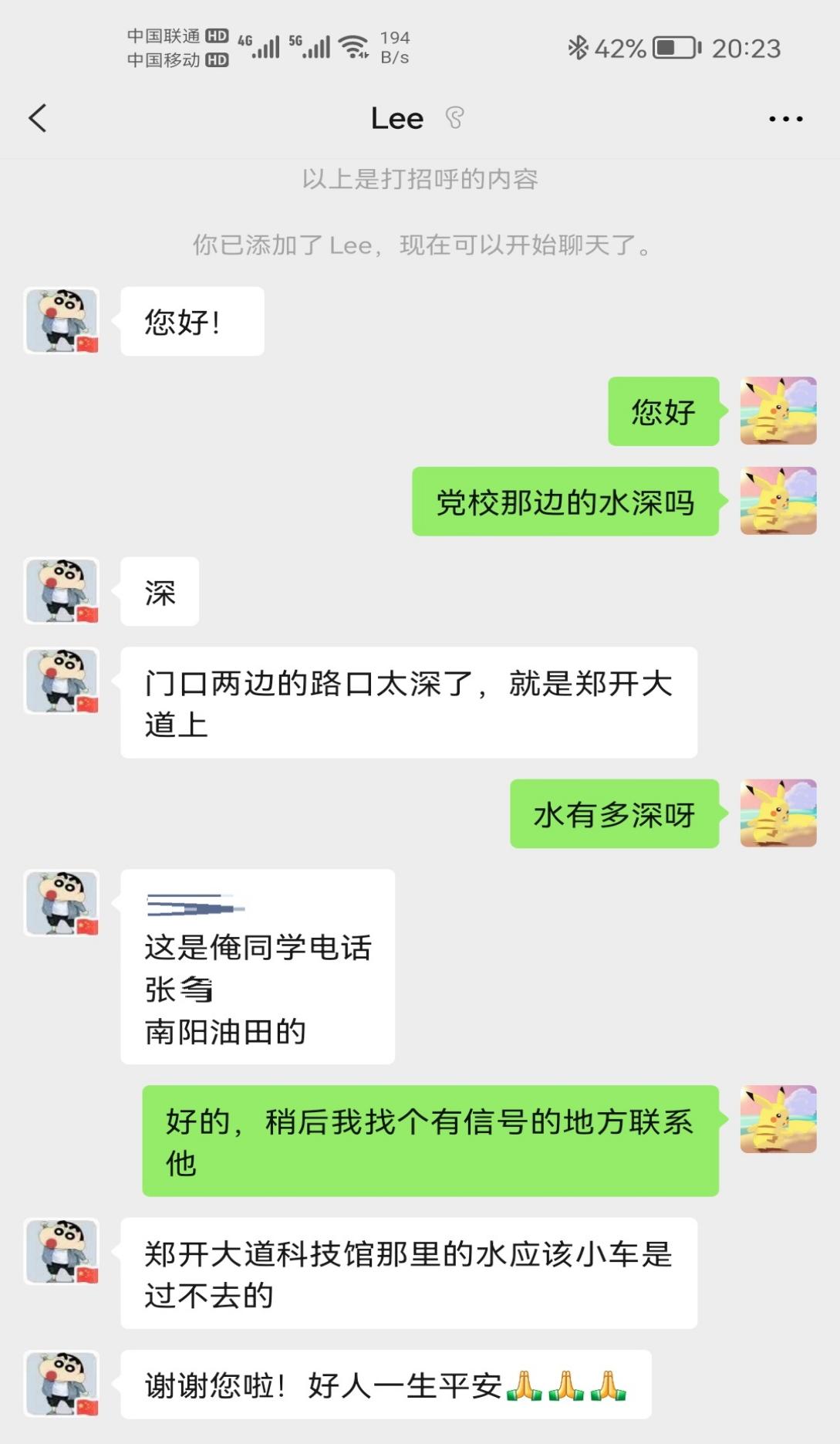Image resolution: width=840 pixels, height=1444 pixels.
Task: Go back using the top-left arrow
Action: tap(38, 118)
